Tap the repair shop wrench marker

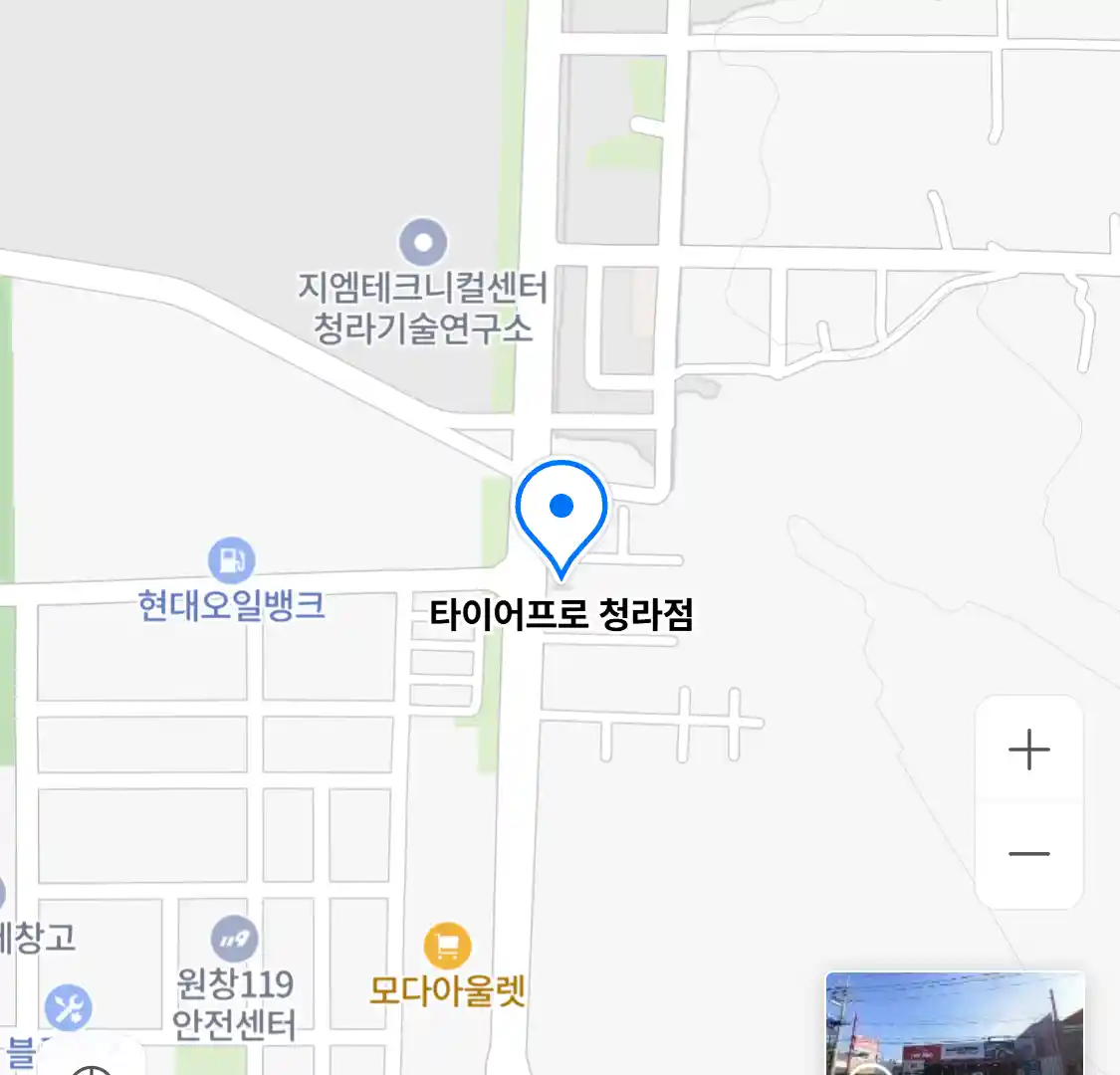(68, 1008)
